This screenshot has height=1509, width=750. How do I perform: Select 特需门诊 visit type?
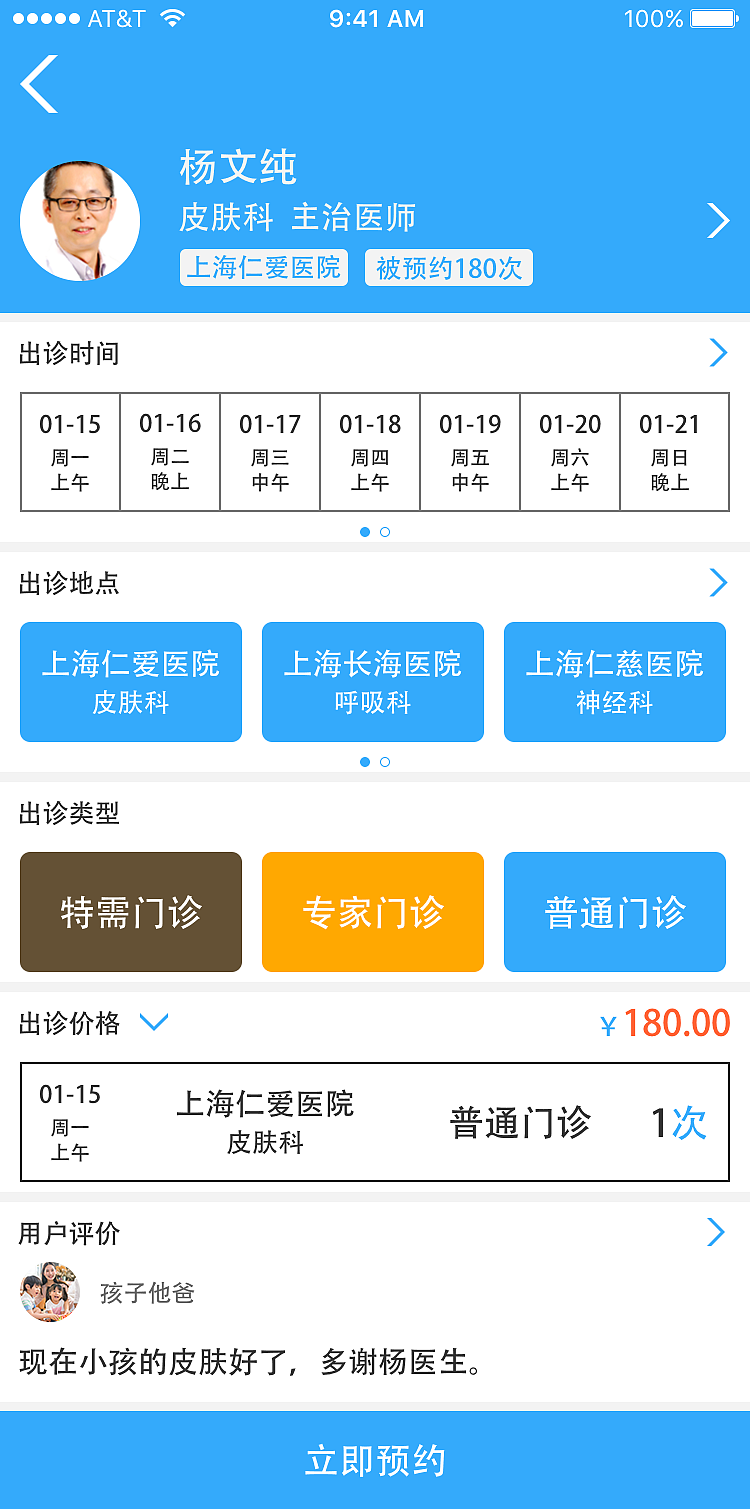[x=131, y=912]
